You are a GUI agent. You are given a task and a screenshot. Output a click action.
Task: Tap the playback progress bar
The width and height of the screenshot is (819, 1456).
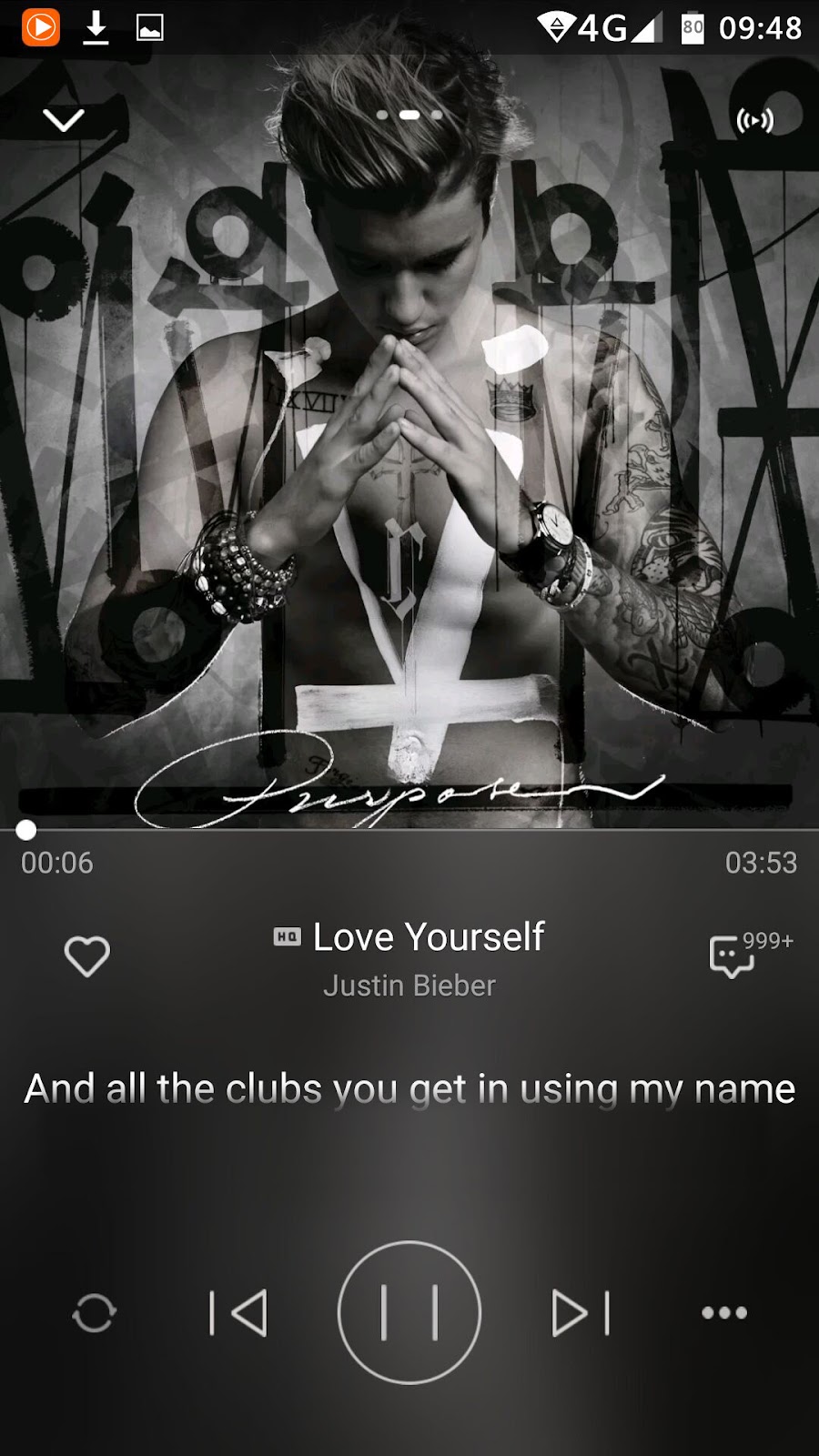[409, 830]
